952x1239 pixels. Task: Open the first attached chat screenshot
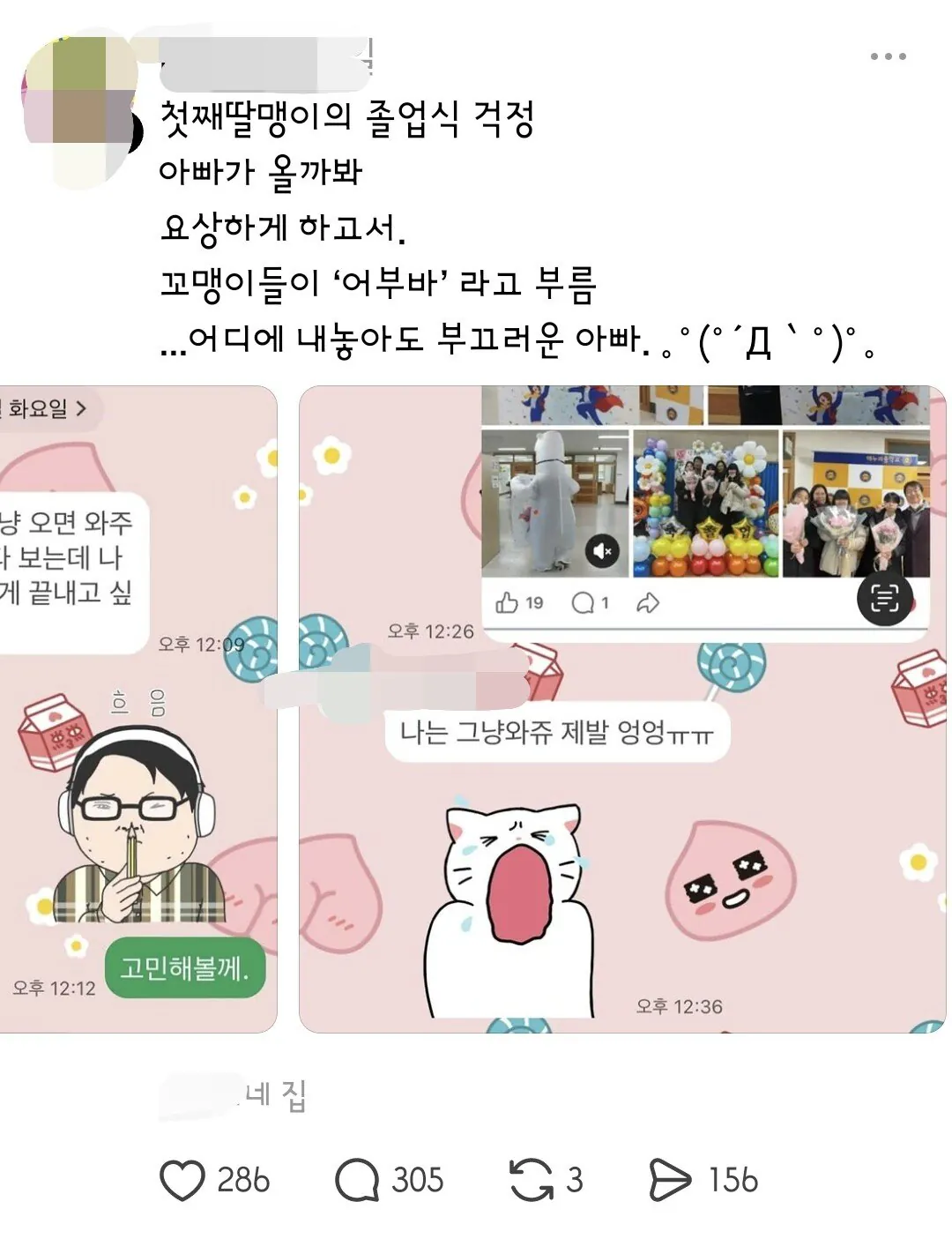pos(138,709)
